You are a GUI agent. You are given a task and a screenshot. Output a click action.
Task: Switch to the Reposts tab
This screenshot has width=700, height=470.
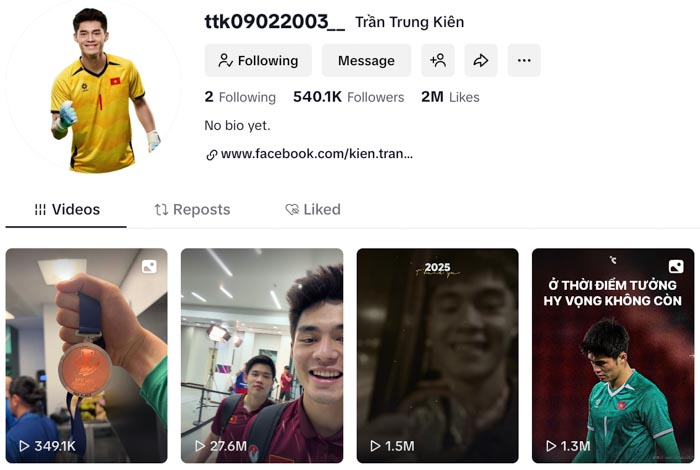click(192, 210)
